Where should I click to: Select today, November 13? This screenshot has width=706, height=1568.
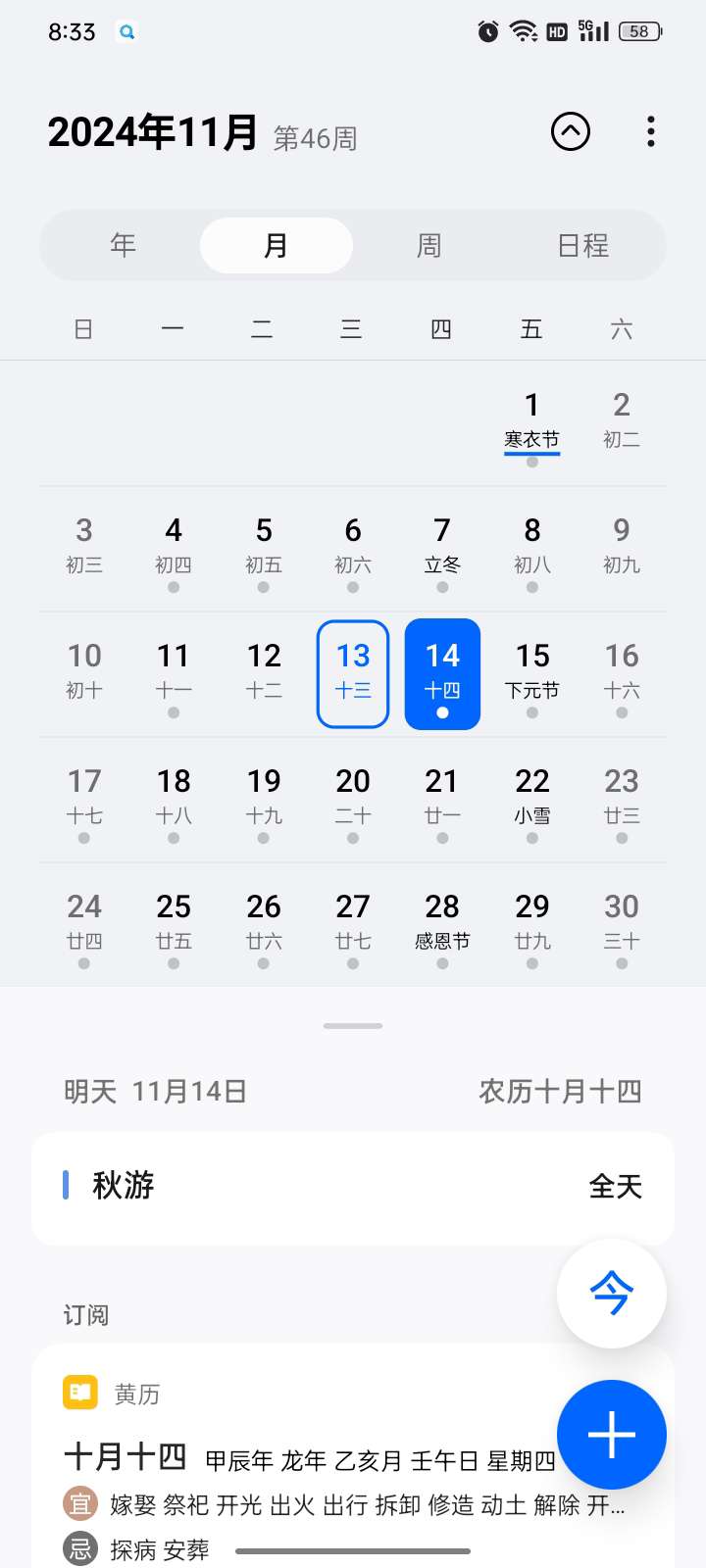pos(353,674)
